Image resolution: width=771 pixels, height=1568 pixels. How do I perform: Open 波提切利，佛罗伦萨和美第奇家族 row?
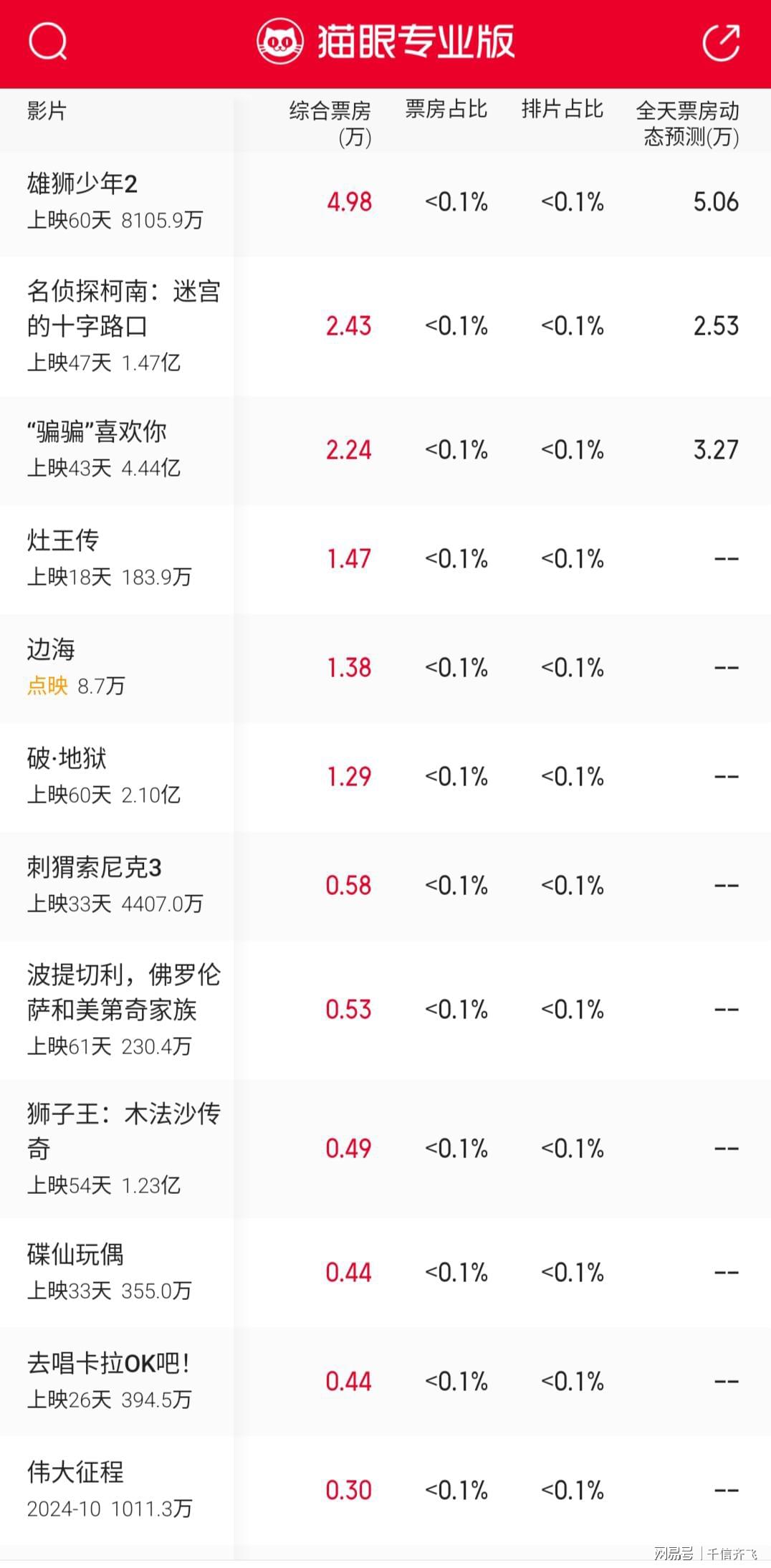click(385, 1010)
